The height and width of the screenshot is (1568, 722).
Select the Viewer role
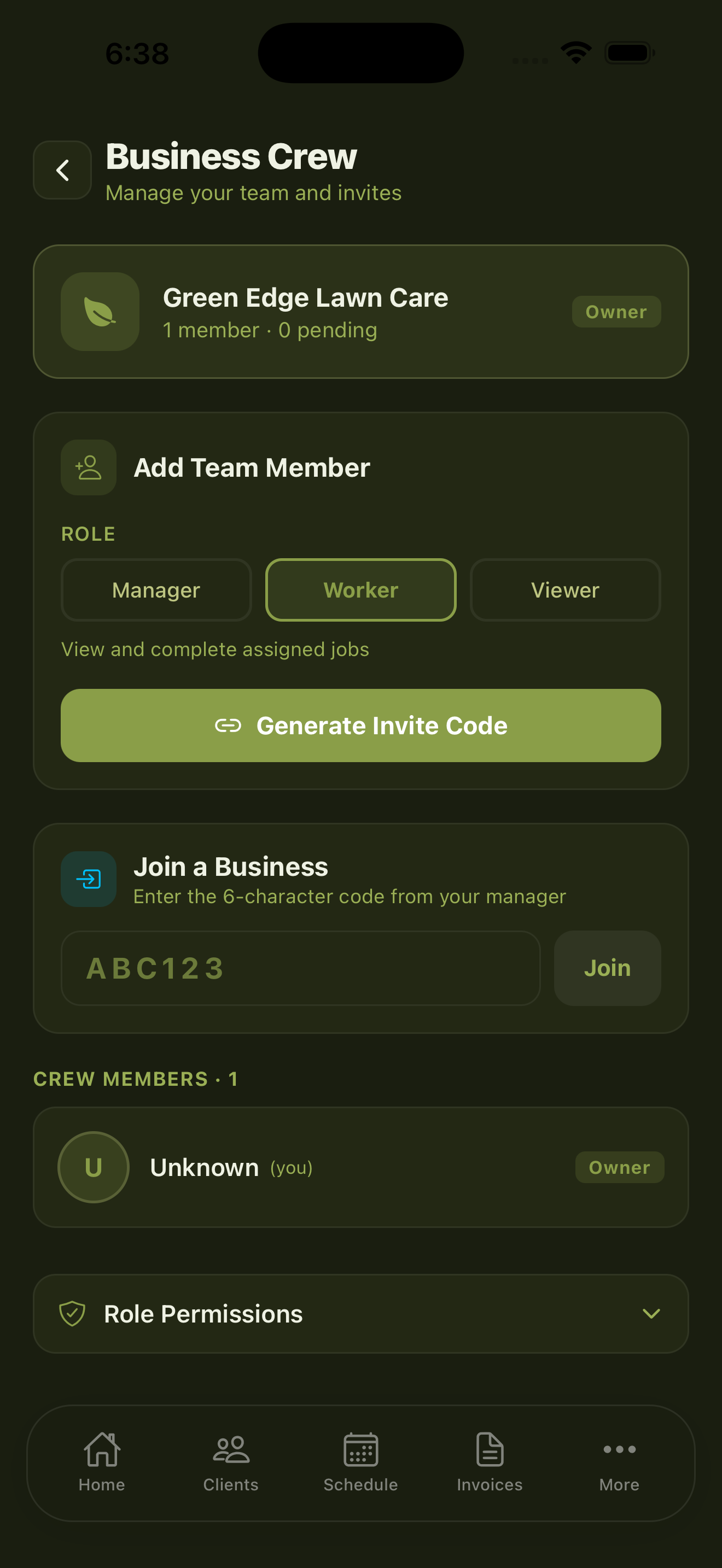click(x=565, y=589)
